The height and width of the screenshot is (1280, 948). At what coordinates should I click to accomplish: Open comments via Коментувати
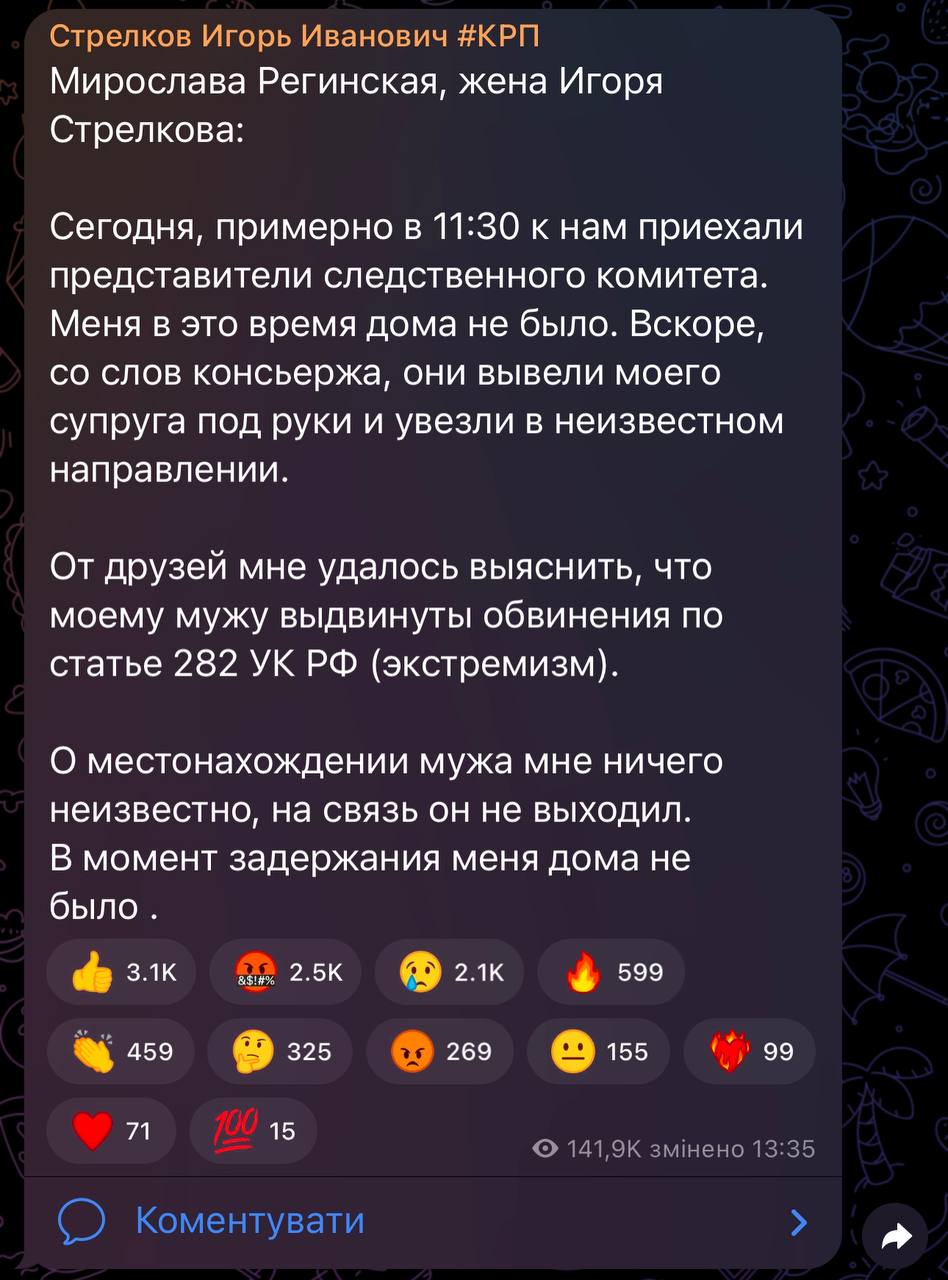pos(250,1221)
